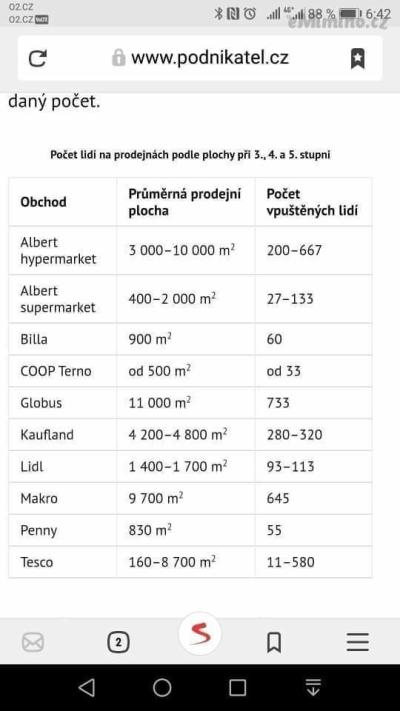Open the tab switcher showing 2 tabs

[118, 642]
